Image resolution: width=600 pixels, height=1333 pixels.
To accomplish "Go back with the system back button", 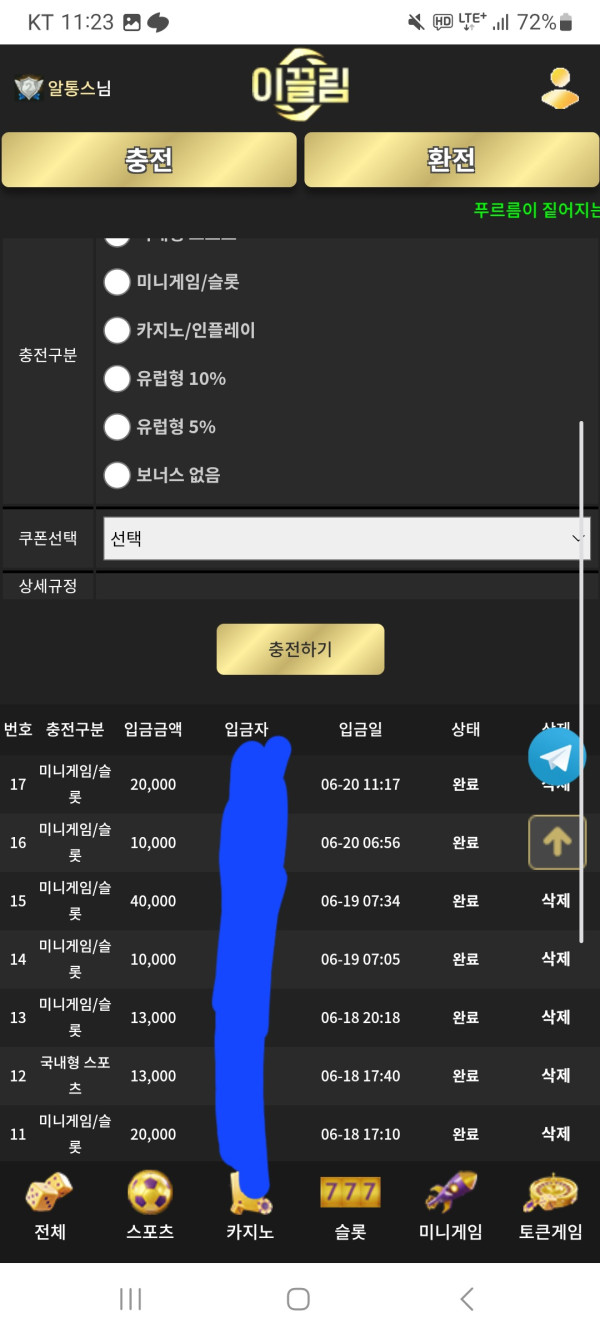I will tap(466, 1299).
